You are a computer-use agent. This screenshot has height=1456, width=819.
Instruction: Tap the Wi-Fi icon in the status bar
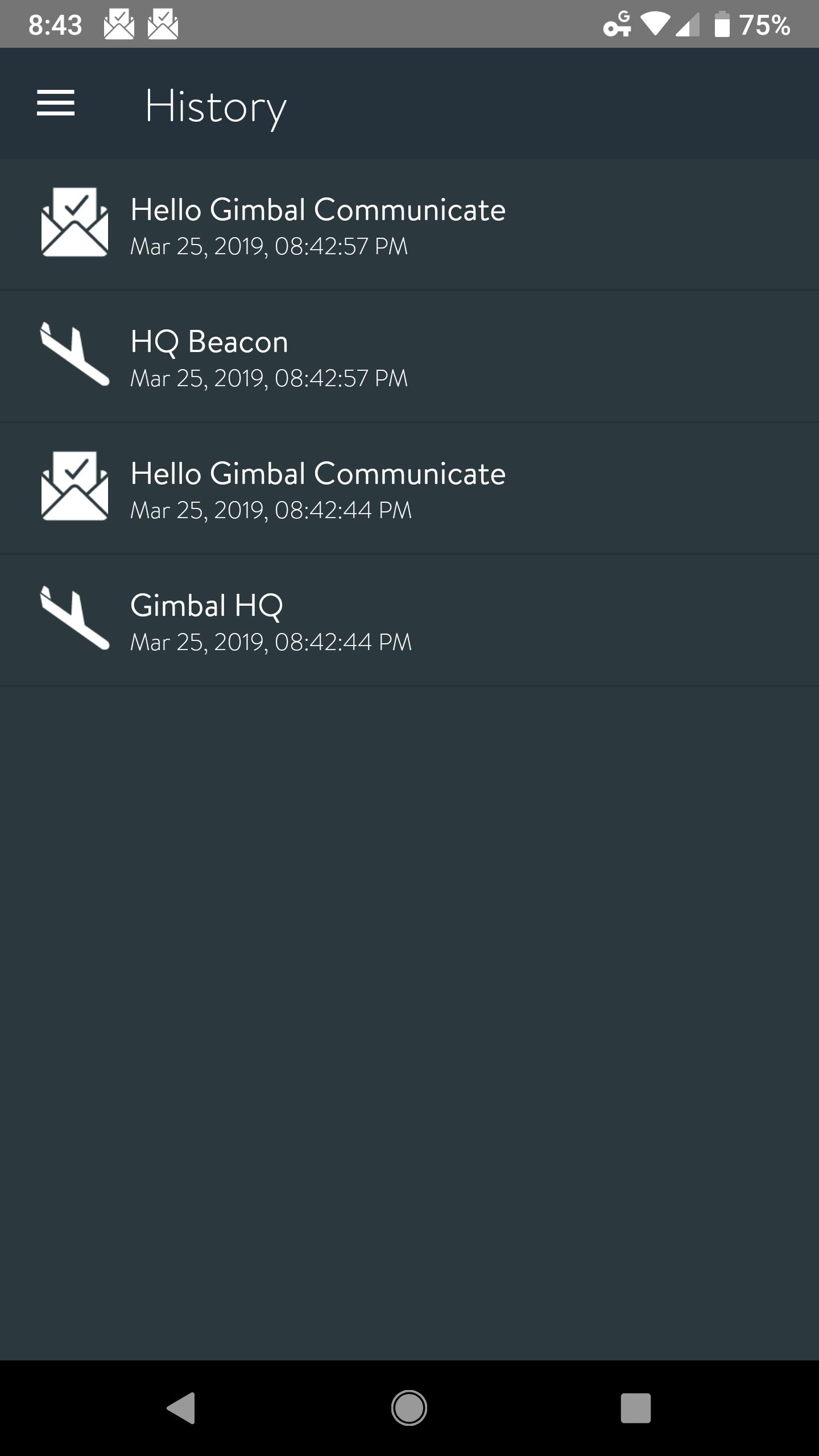(654, 23)
